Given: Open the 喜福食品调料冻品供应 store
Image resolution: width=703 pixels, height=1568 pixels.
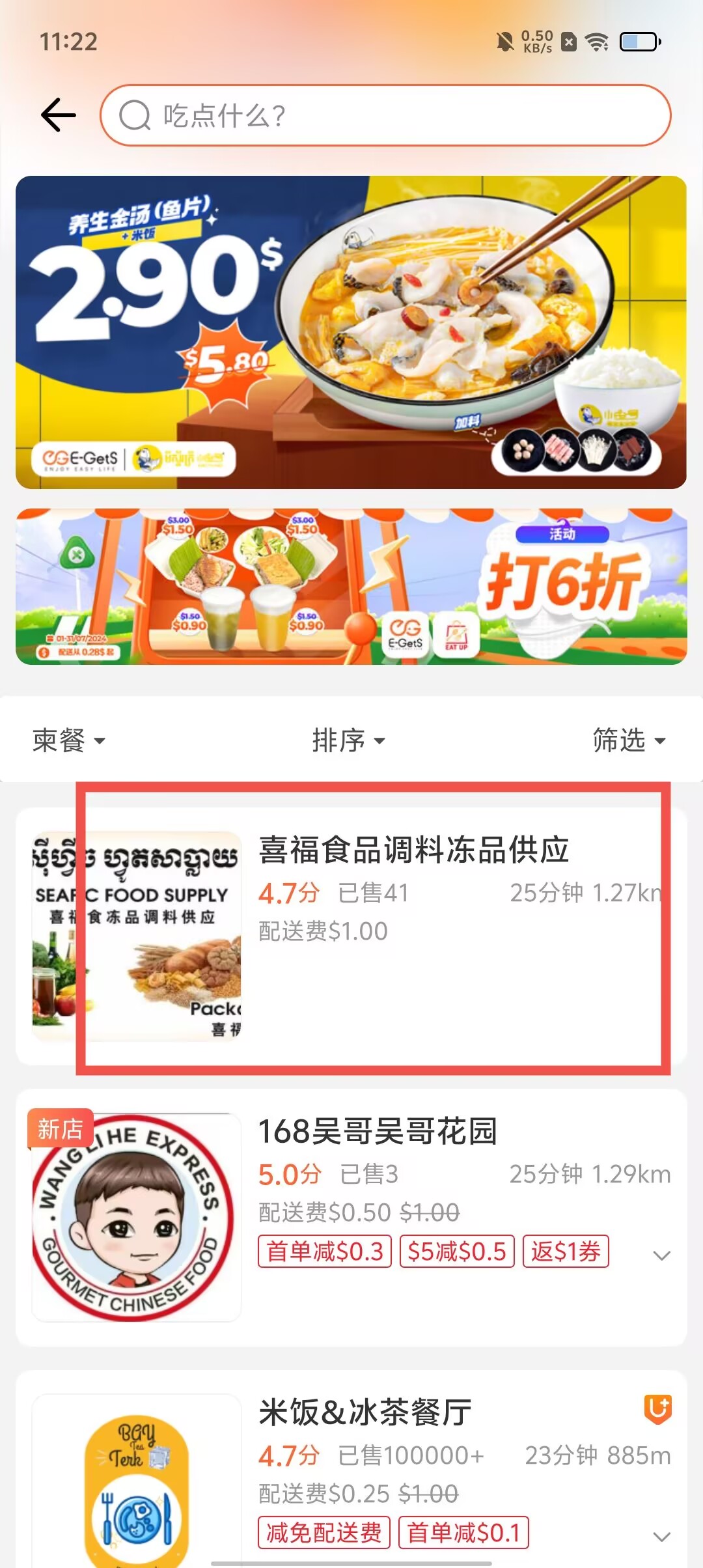Looking at the screenshot, I should point(414,850).
